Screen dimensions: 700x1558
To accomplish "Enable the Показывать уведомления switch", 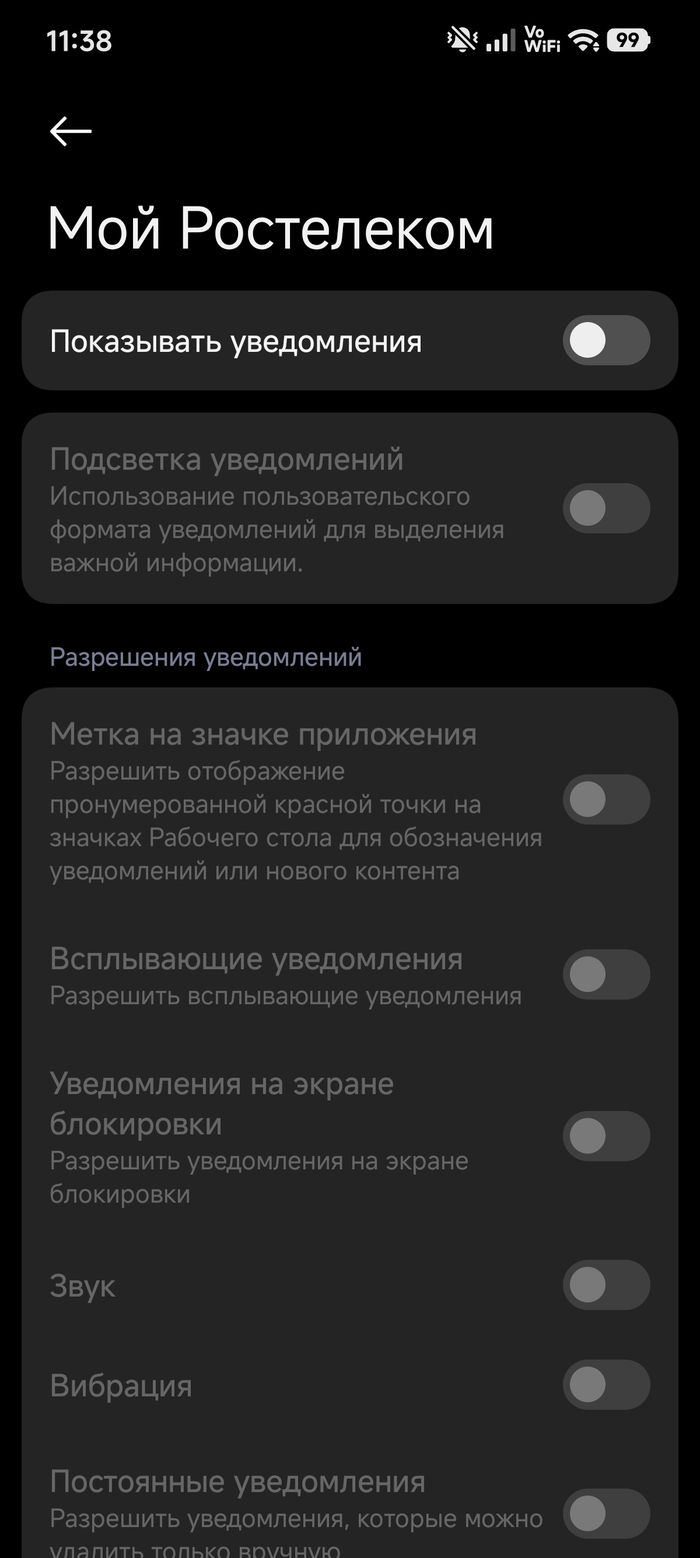I will pos(606,341).
